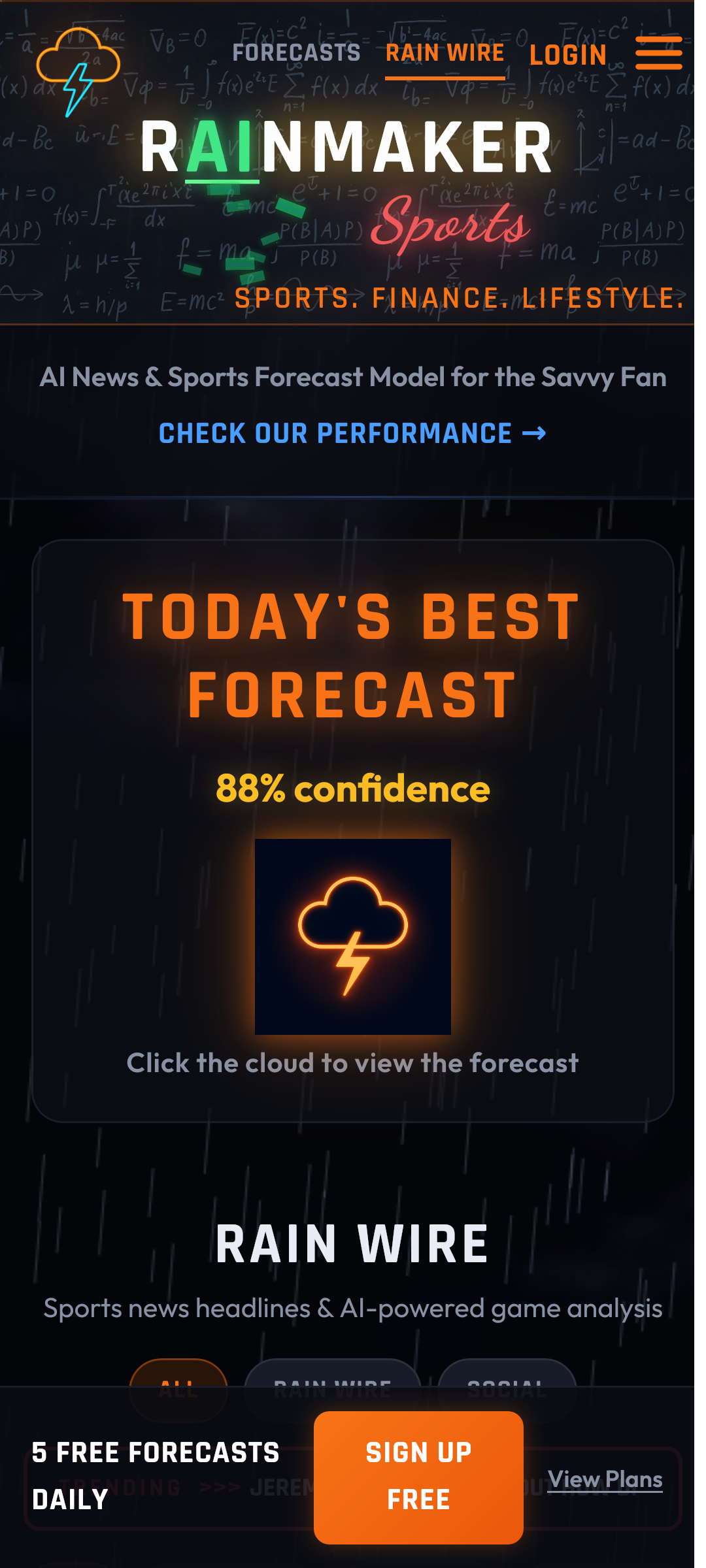View subscription plans
The image size is (706, 1568).
(x=605, y=1479)
